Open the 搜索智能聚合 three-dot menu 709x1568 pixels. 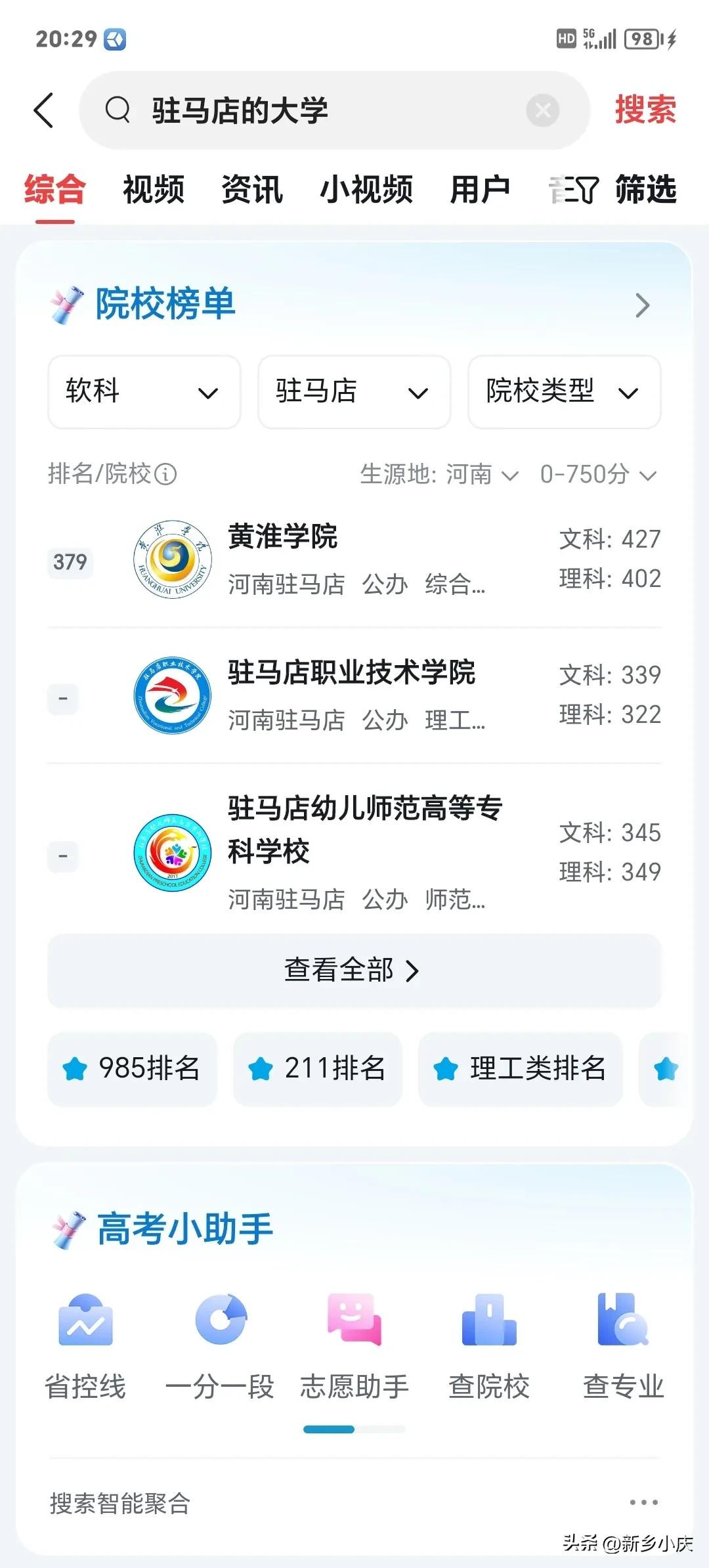pyautogui.click(x=643, y=1502)
